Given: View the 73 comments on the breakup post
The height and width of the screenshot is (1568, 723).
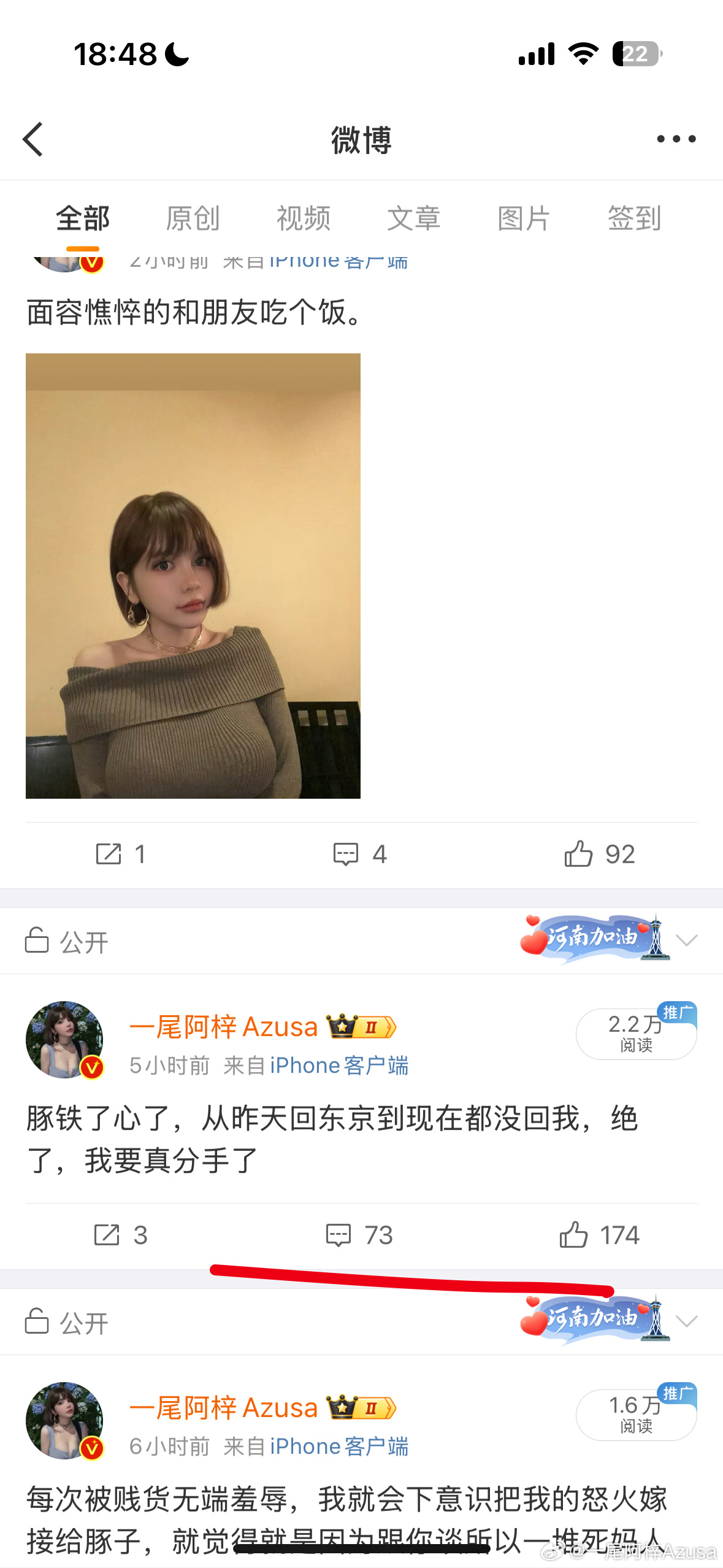Looking at the screenshot, I should 359,1235.
